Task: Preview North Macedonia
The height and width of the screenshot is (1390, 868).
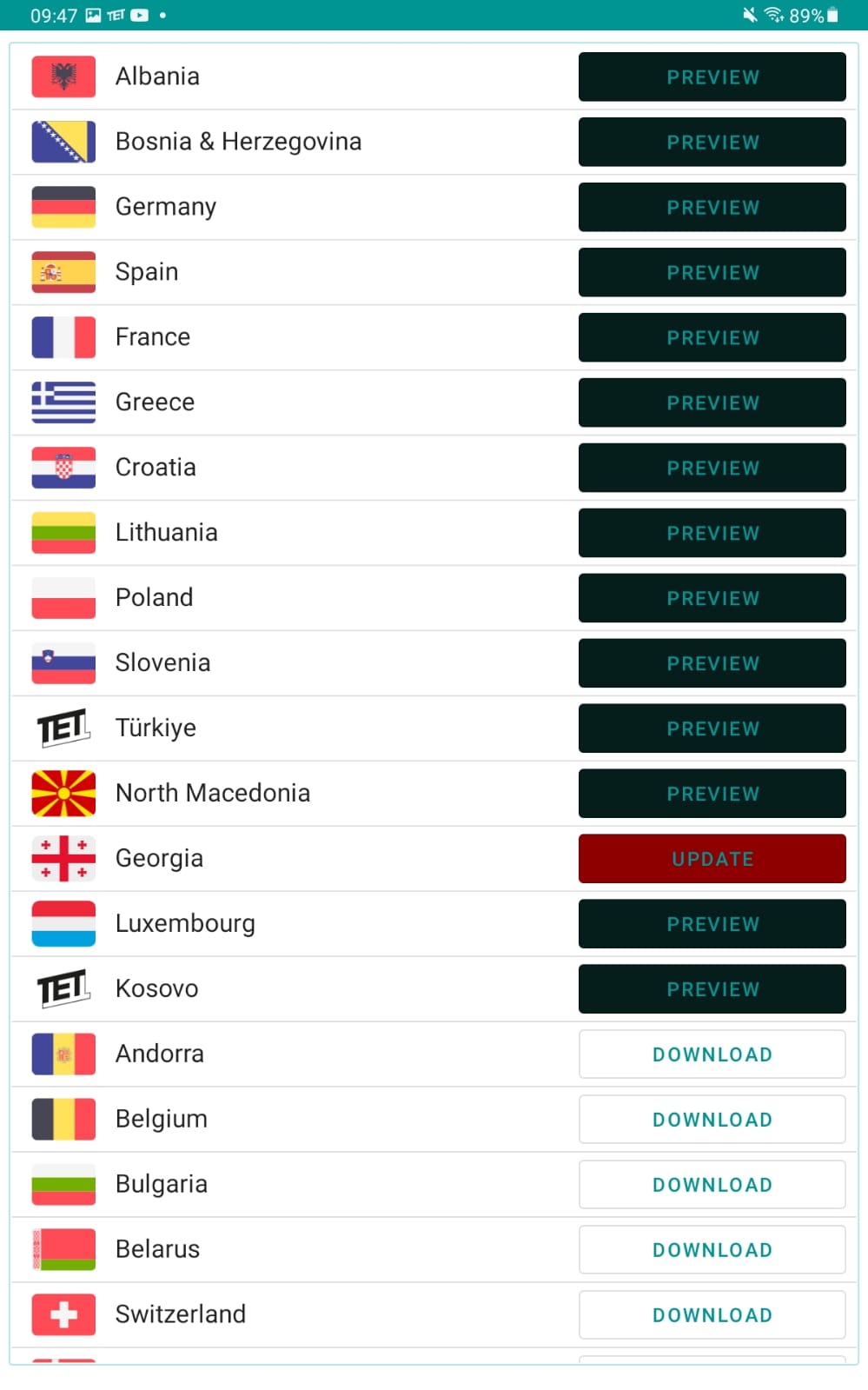Action: pos(712,795)
